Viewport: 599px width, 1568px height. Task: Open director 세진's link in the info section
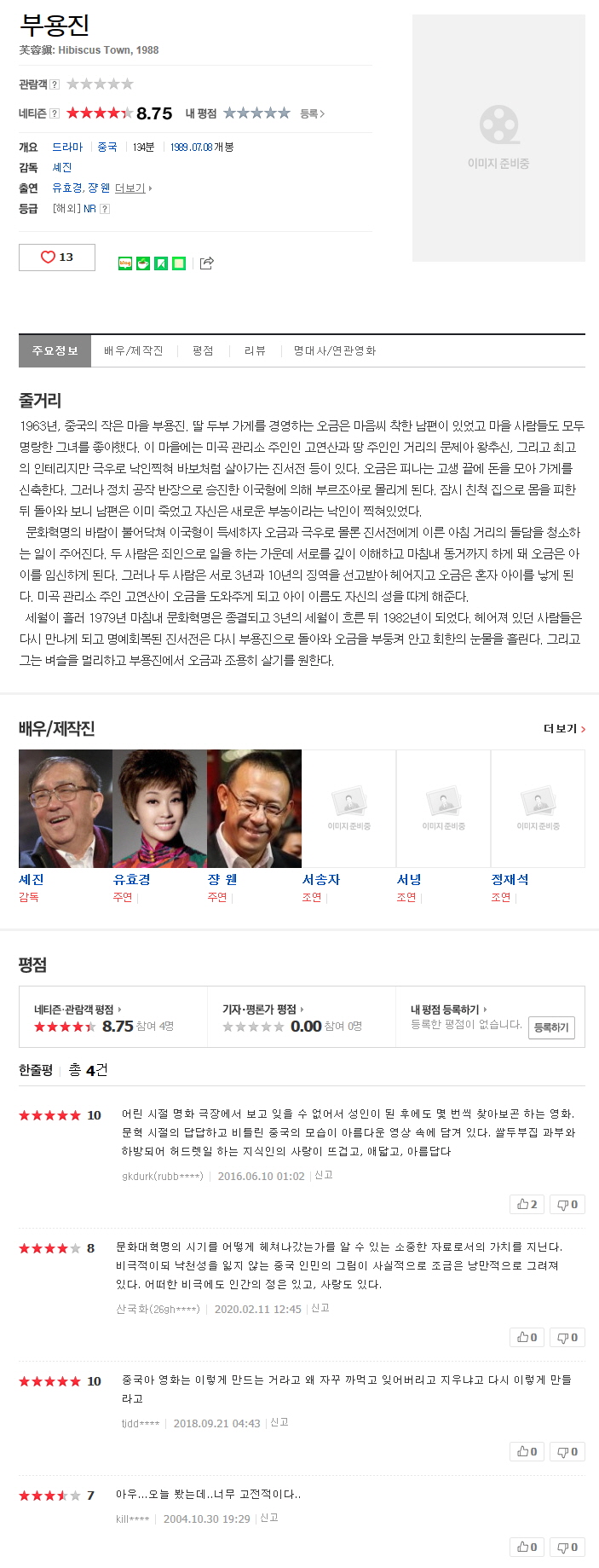pyautogui.click(x=62, y=167)
